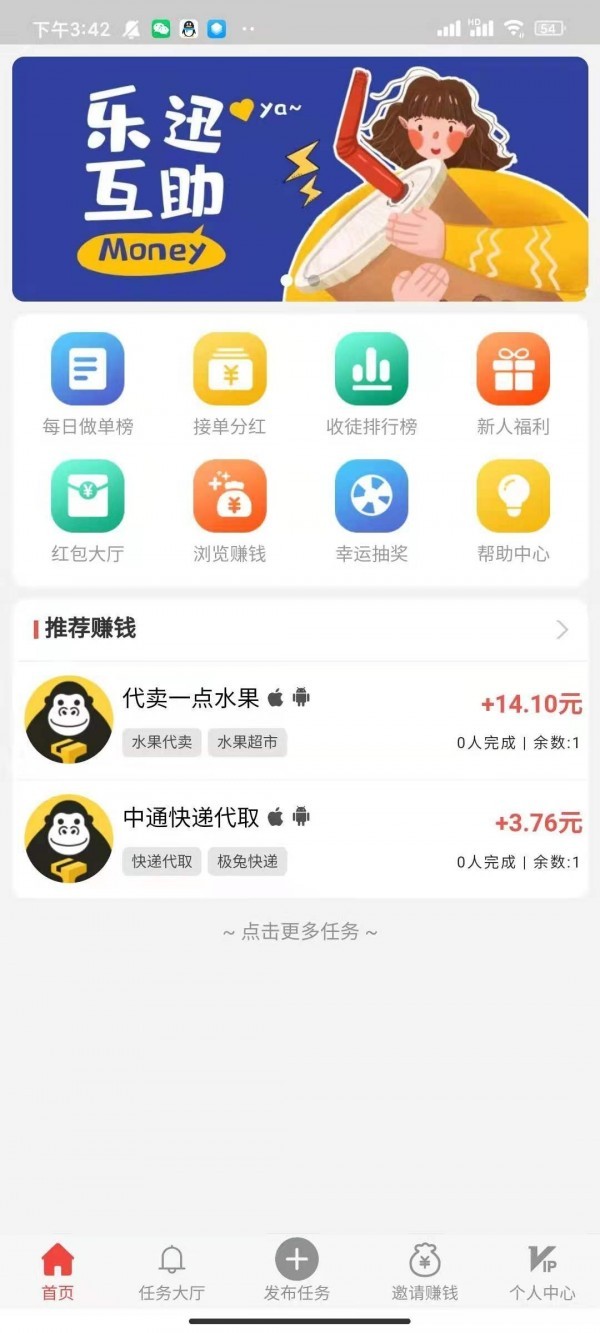Open the 乐迅互助 banner
The width and height of the screenshot is (600, 1333).
pyautogui.click(x=300, y=178)
